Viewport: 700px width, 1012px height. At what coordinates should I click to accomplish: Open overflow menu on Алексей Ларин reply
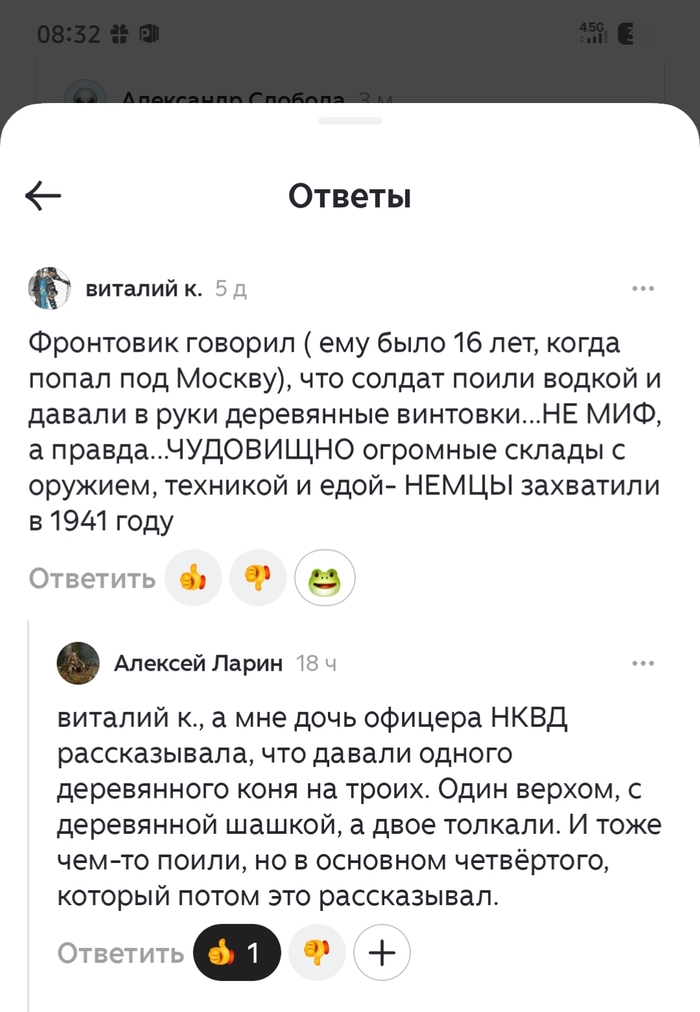coord(643,663)
